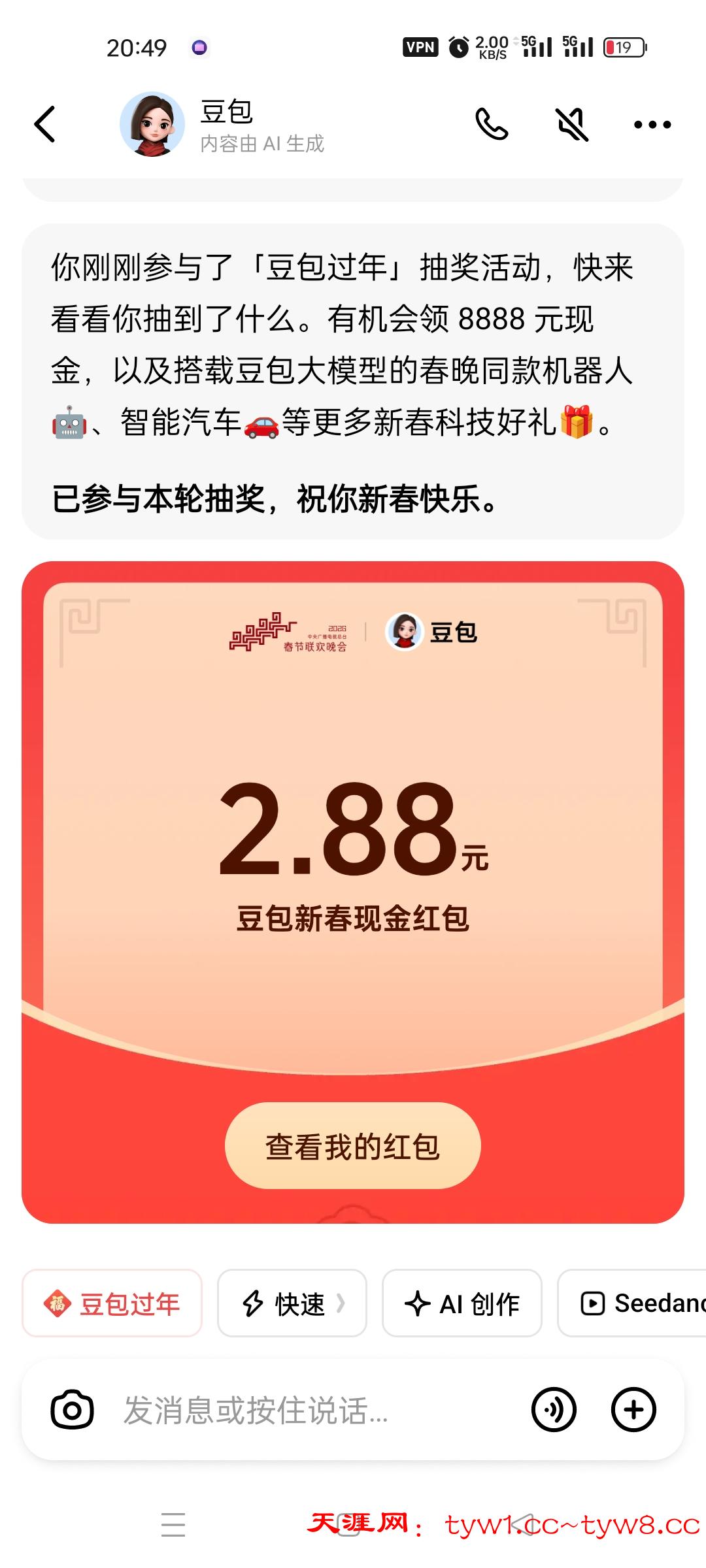Open the three-dot overflow menu

tap(652, 124)
